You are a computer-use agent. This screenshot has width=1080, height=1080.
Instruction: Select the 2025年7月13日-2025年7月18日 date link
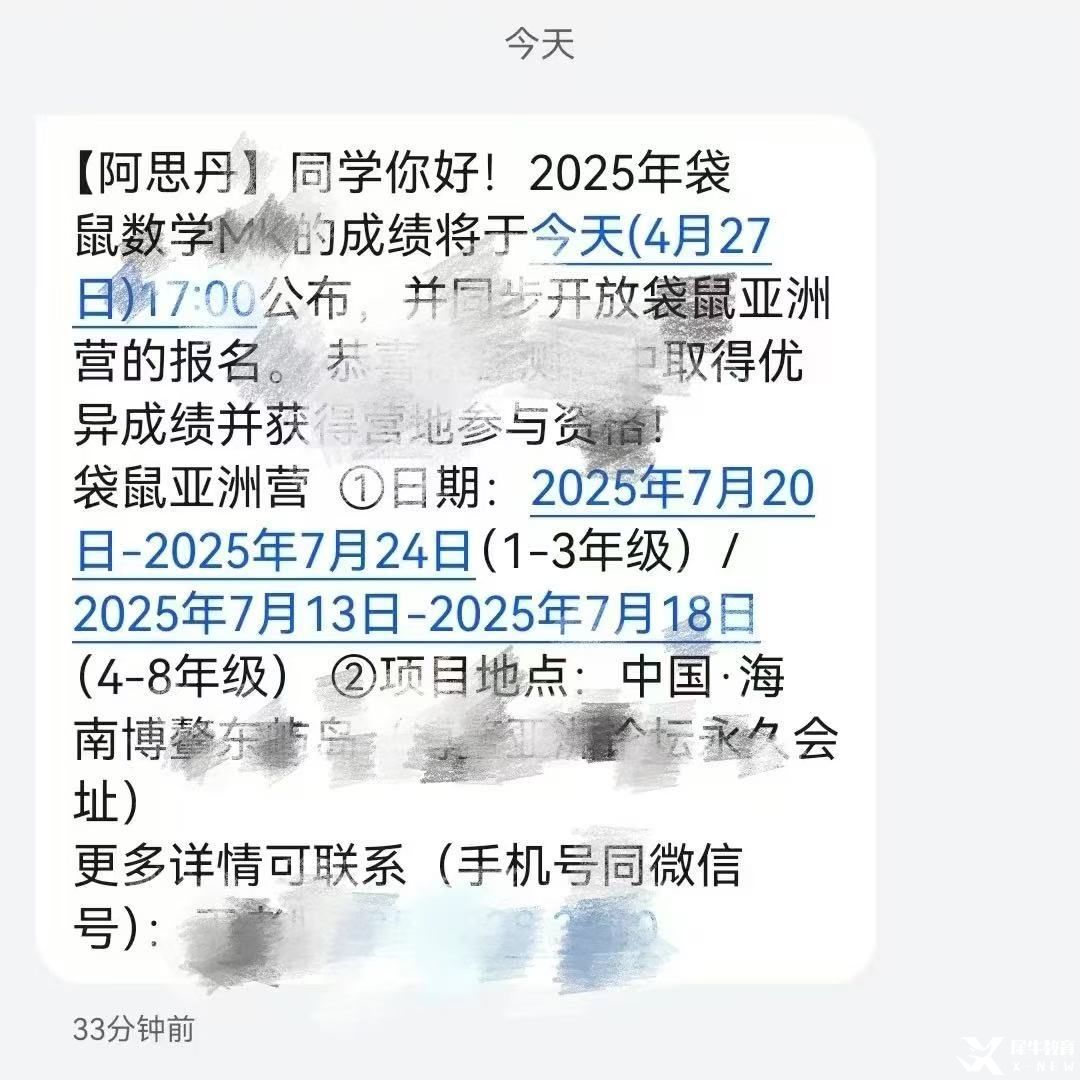click(x=415, y=615)
